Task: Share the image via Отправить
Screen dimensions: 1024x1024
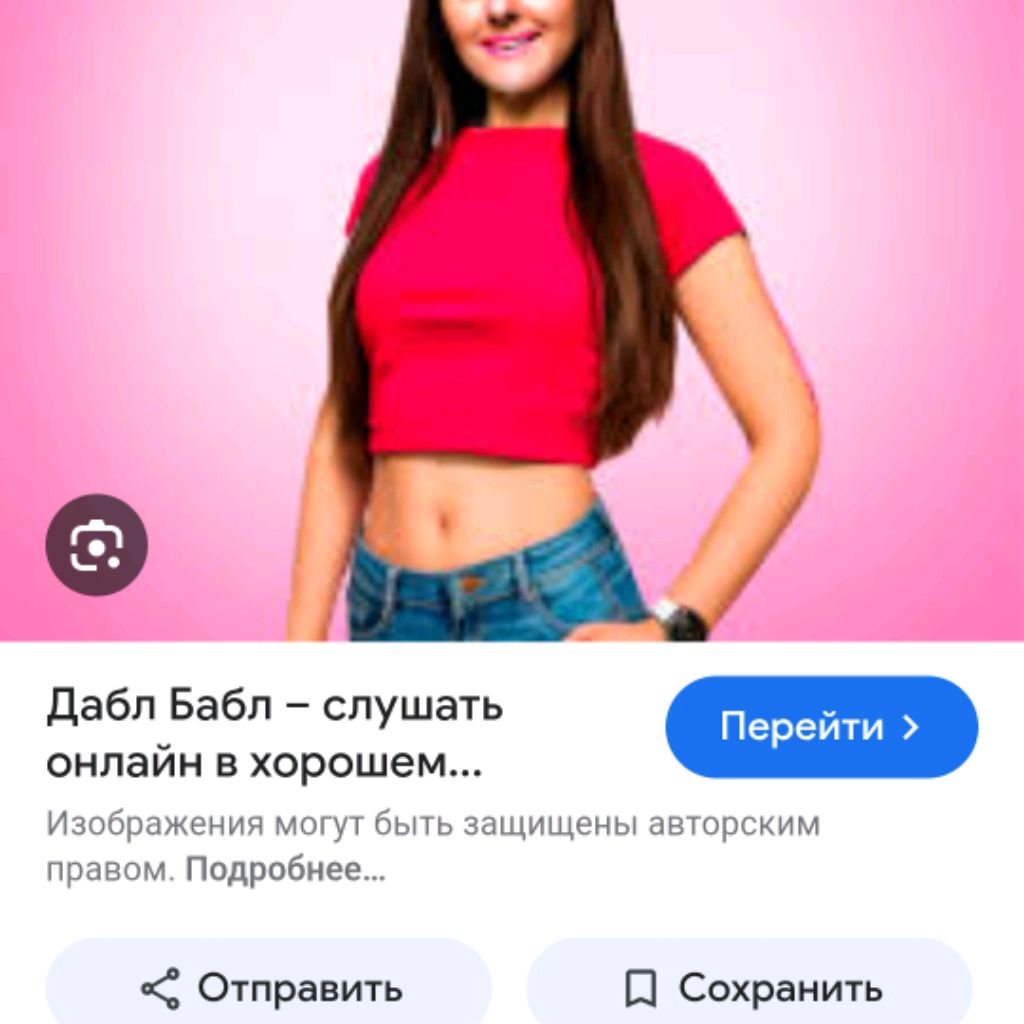Action: click(270, 989)
